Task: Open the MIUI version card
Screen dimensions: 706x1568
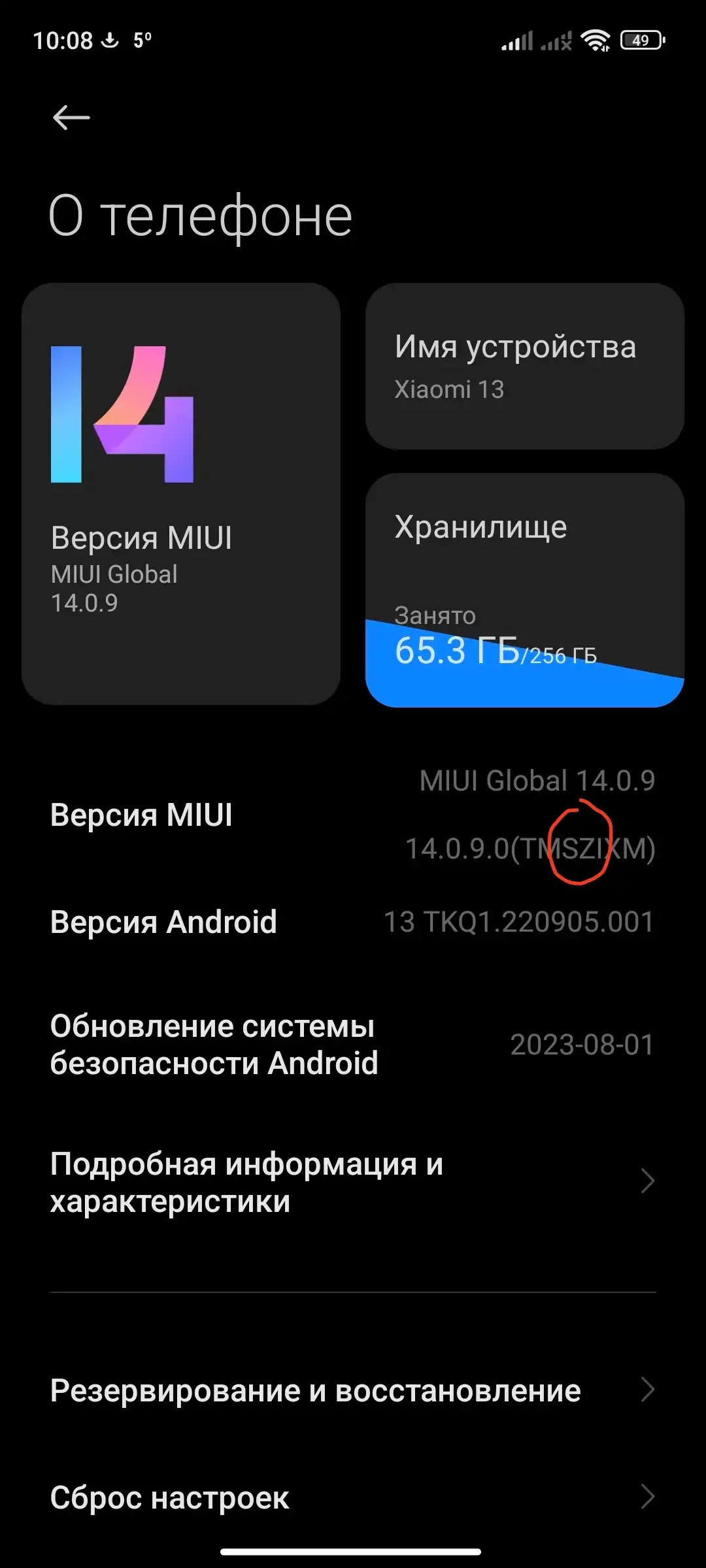Action: (181, 494)
